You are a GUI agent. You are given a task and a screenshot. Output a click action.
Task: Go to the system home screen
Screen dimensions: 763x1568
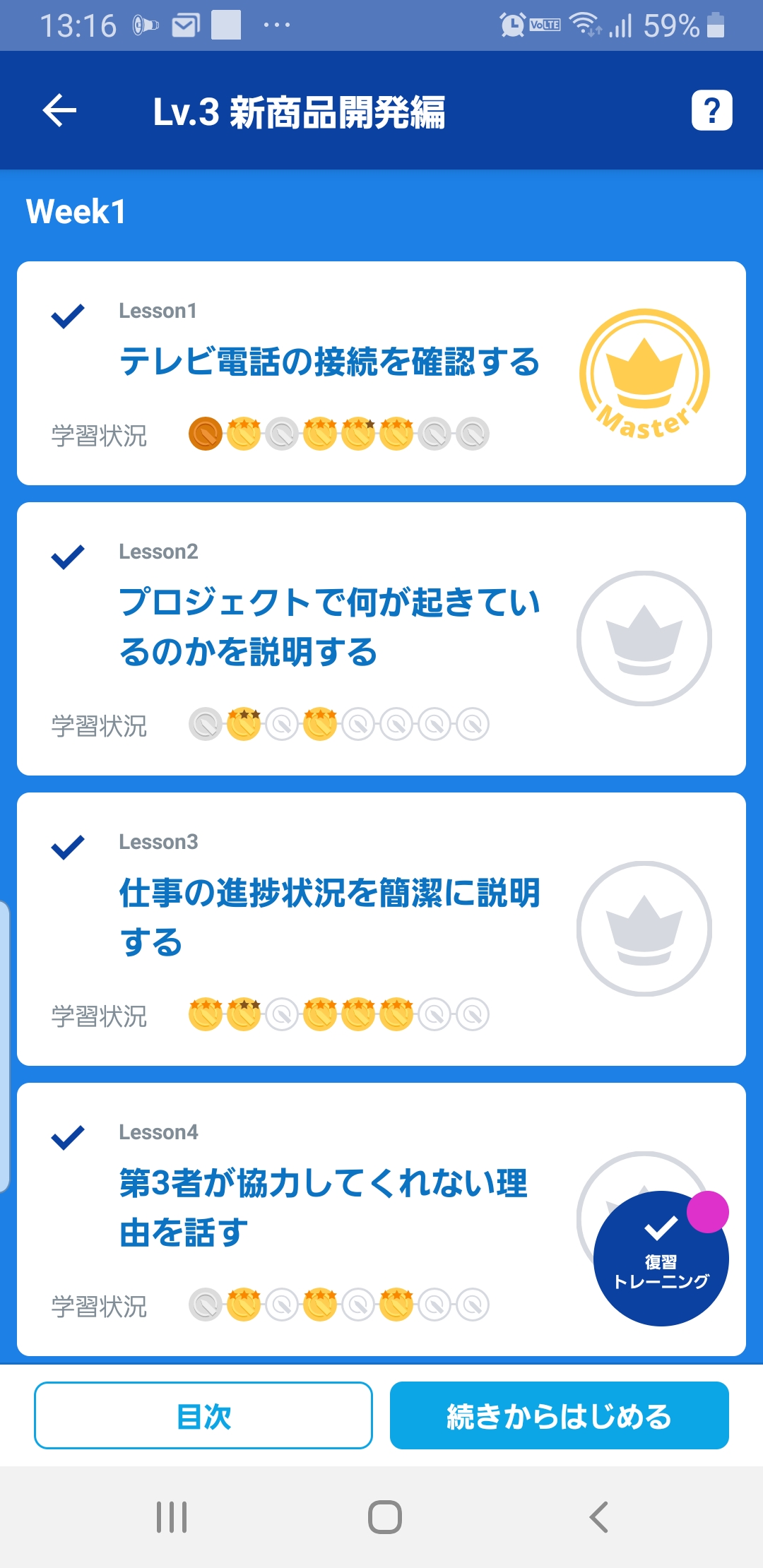click(384, 1516)
